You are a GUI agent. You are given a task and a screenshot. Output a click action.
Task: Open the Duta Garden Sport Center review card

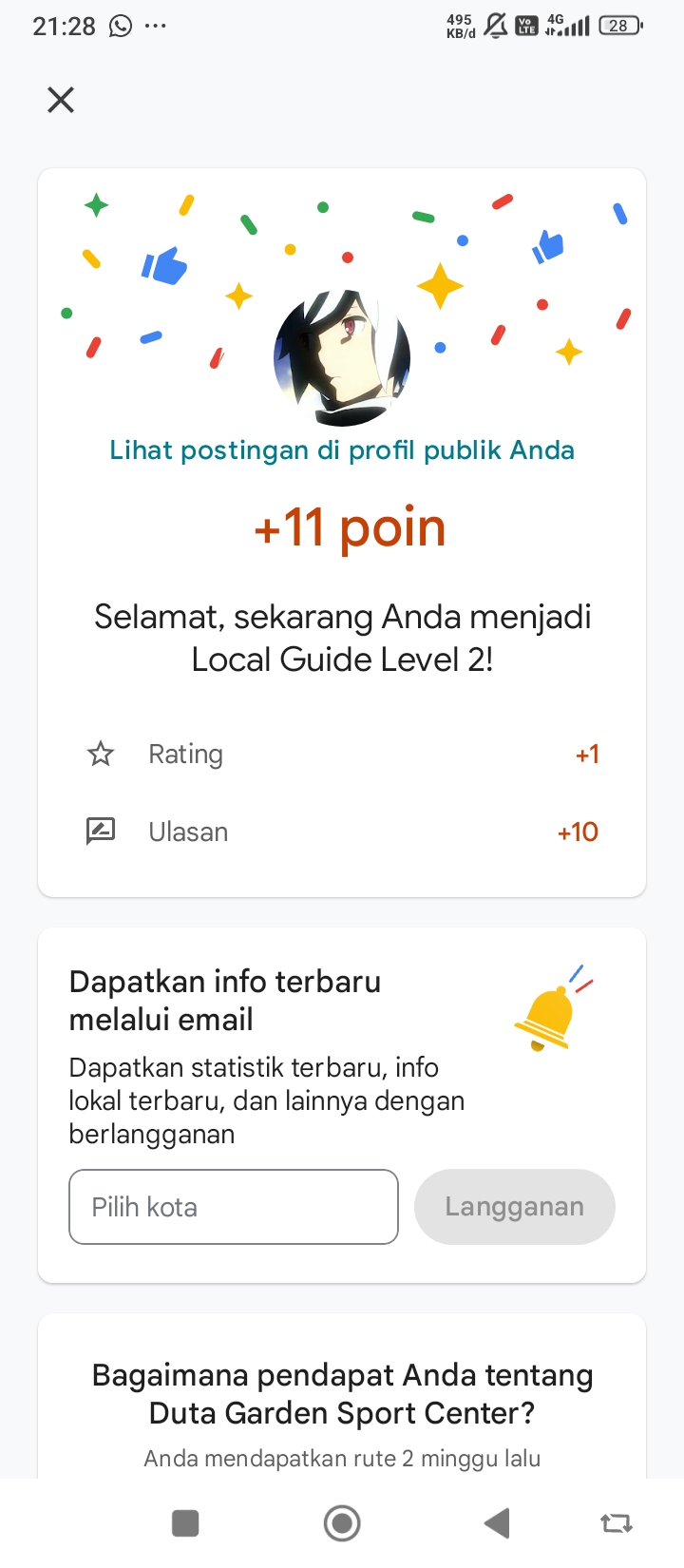[x=342, y=1395]
